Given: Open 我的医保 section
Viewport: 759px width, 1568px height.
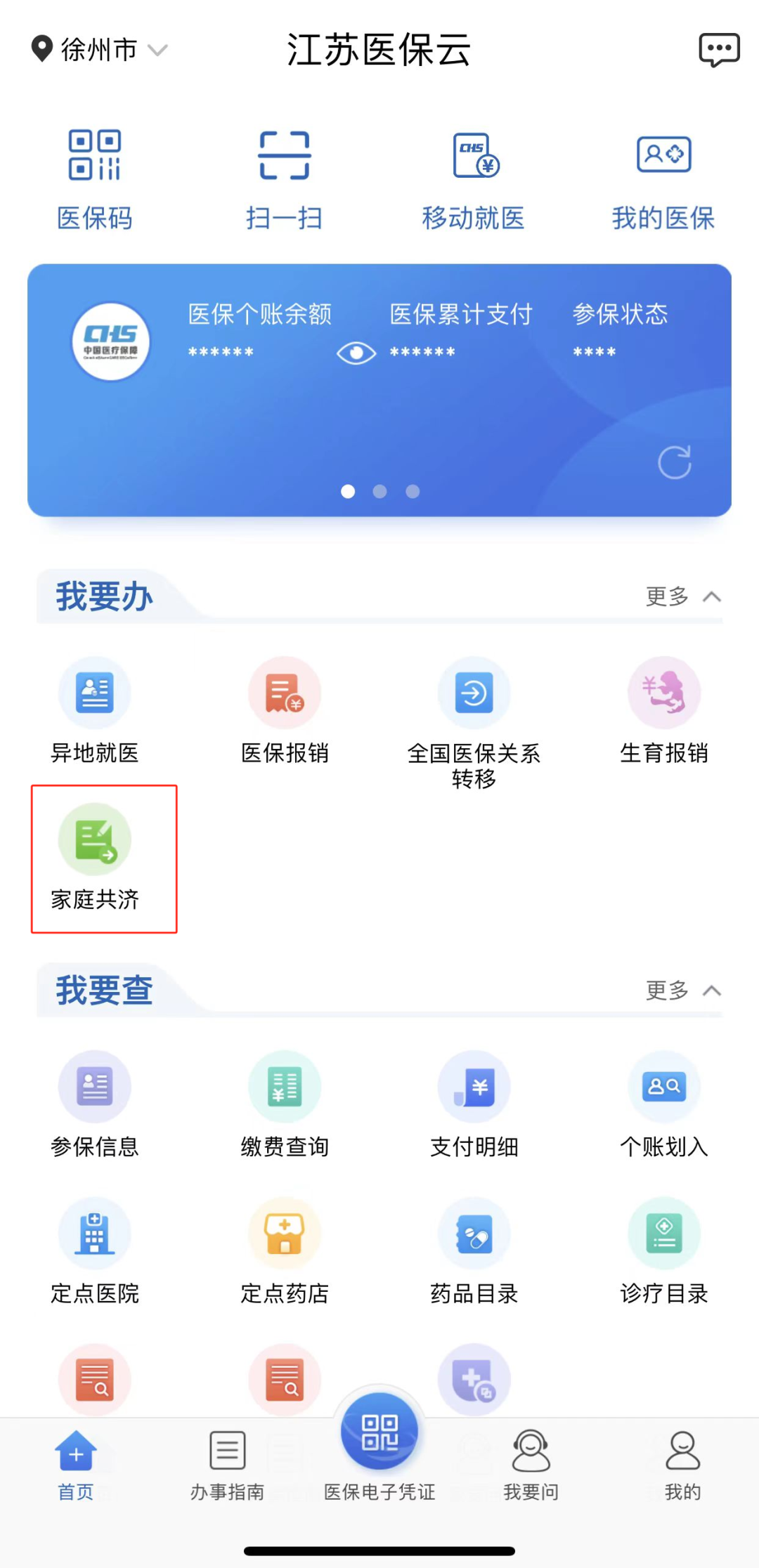Looking at the screenshot, I should pyautogui.click(x=663, y=180).
